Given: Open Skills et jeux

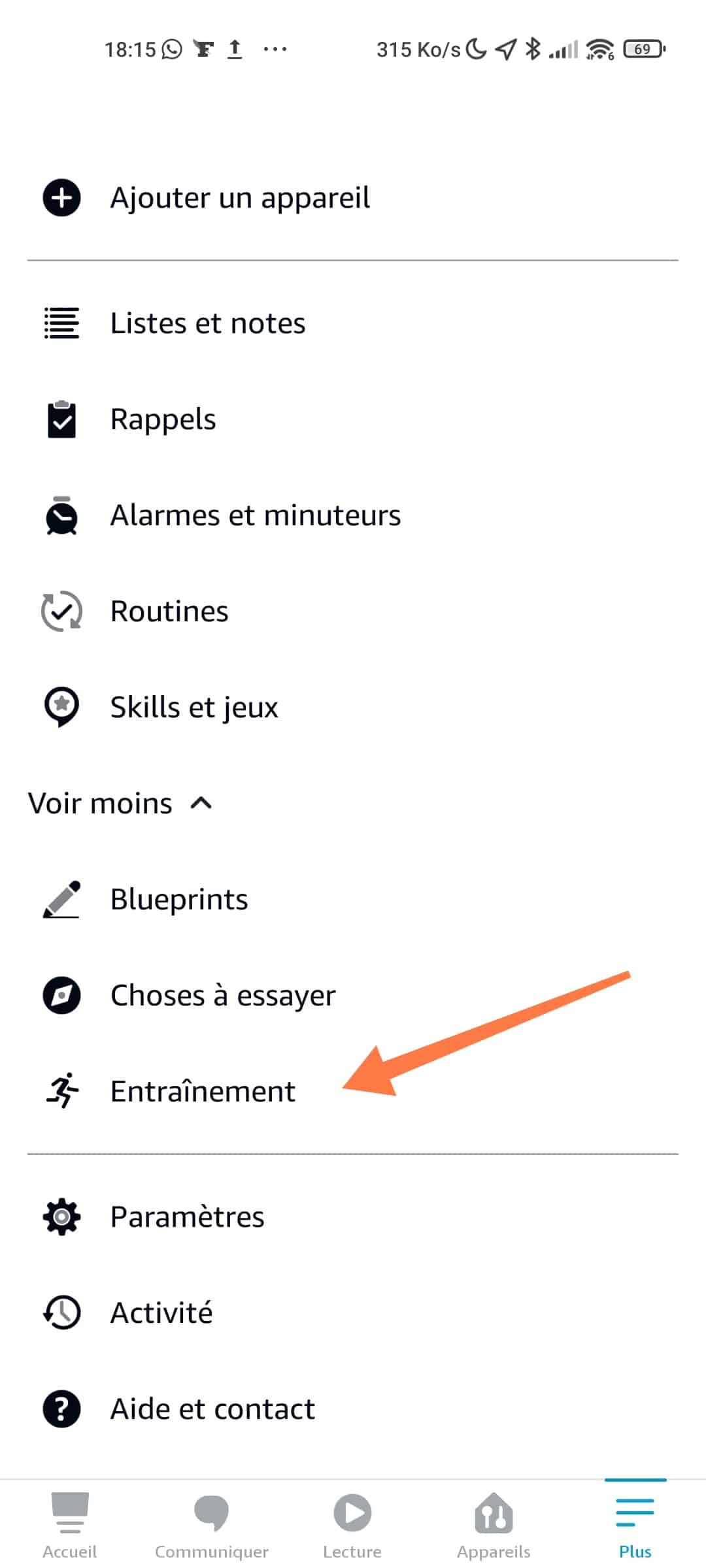Looking at the screenshot, I should [353, 708].
